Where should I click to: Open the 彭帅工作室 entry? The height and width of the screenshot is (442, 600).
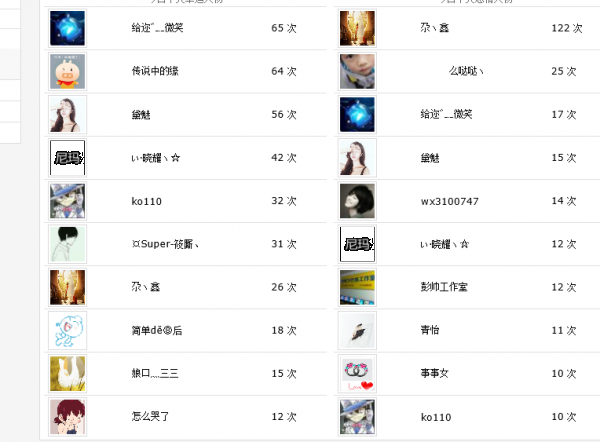(x=443, y=287)
